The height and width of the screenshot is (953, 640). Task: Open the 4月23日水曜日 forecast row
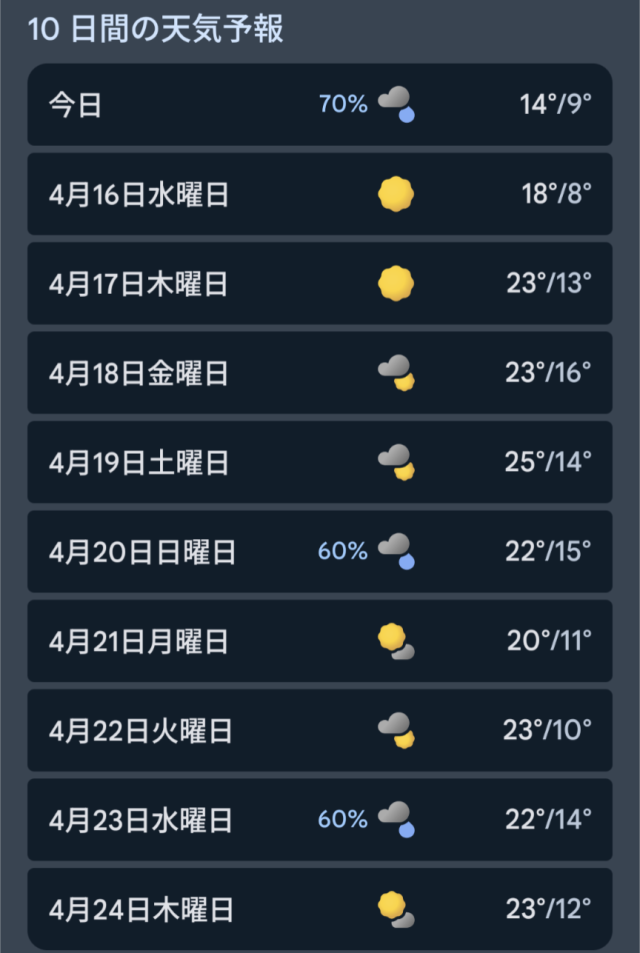[x=319, y=819]
